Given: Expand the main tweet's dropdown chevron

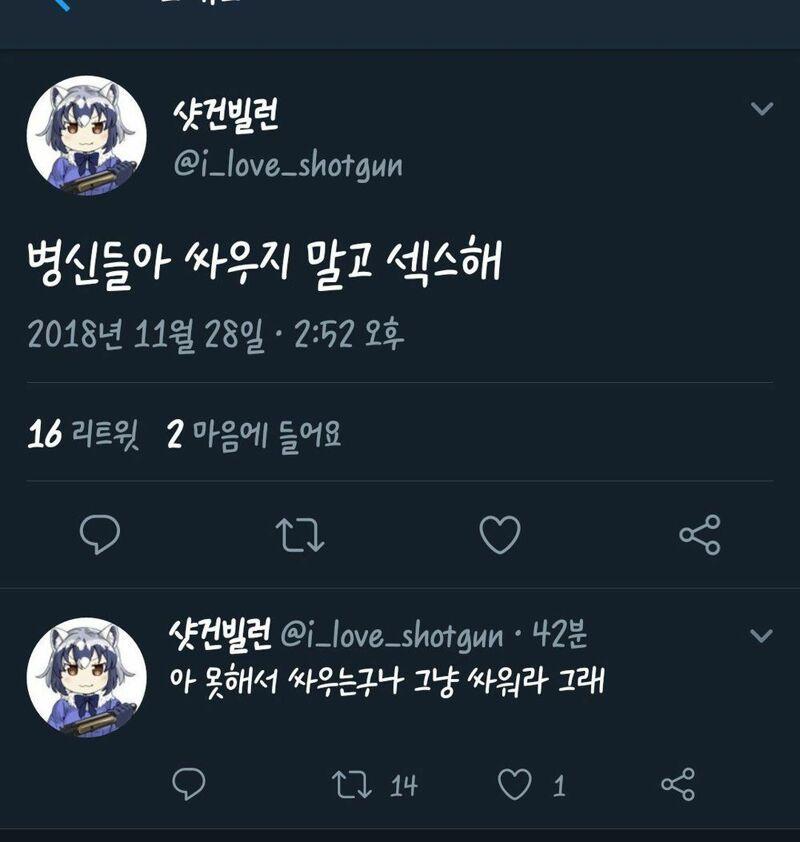Looking at the screenshot, I should [x=762, y=109].
